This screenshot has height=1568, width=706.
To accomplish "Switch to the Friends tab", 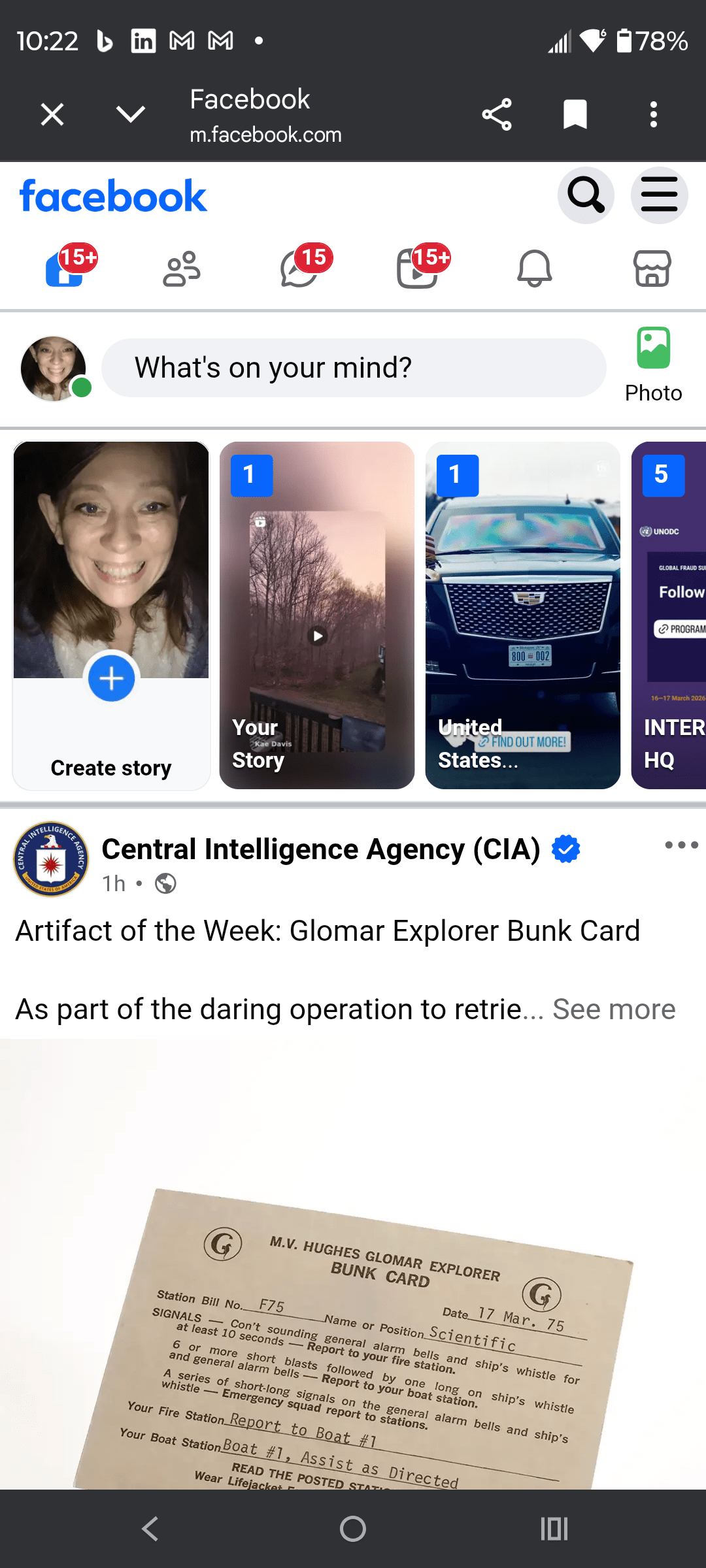I will (181, 269).
